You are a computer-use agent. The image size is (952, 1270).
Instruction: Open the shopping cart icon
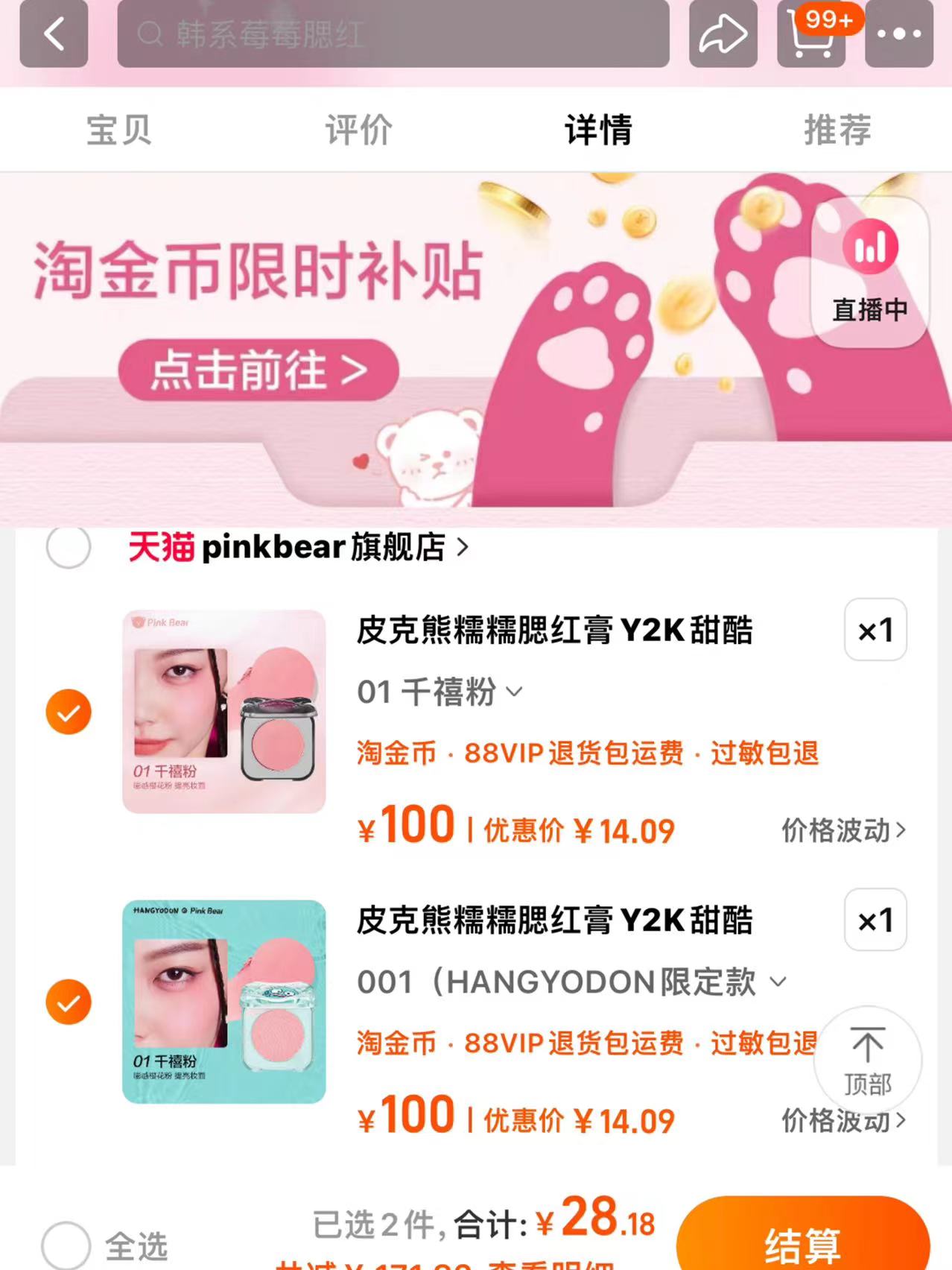point(811,34)
